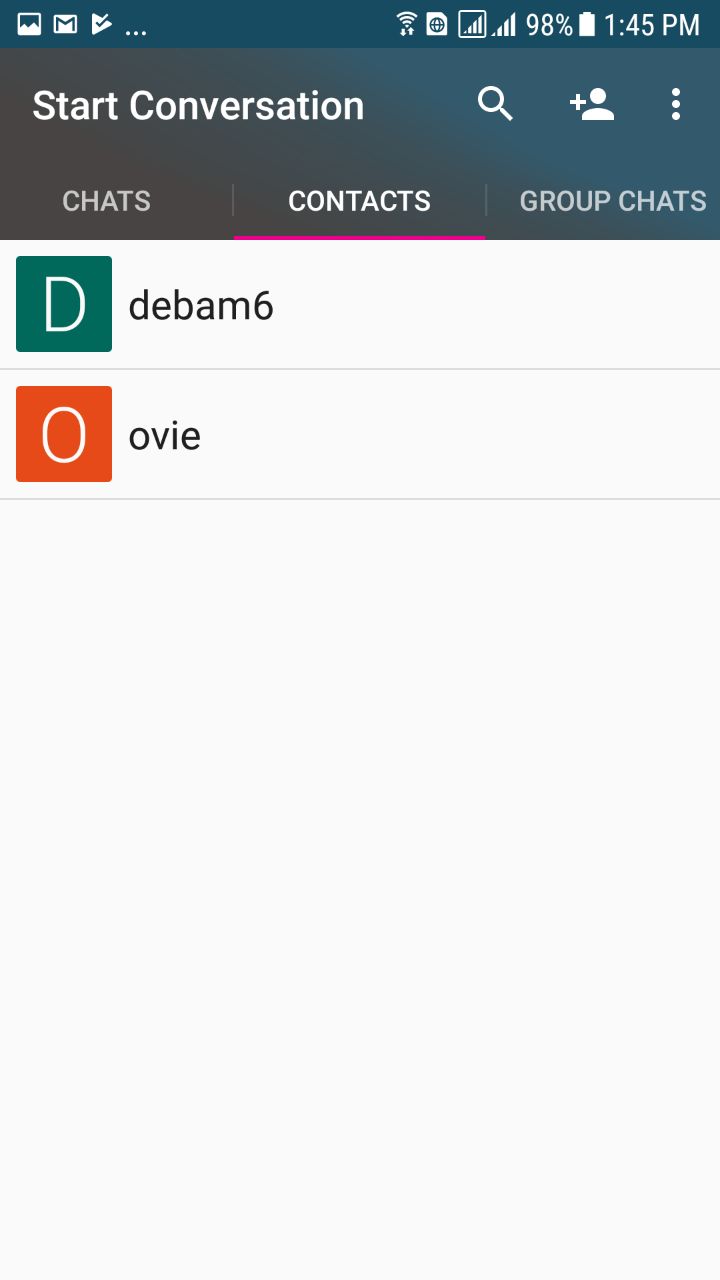Select the Contacts tab
This screenshot has height=1280, width=720.
click(x=359, y=201)
